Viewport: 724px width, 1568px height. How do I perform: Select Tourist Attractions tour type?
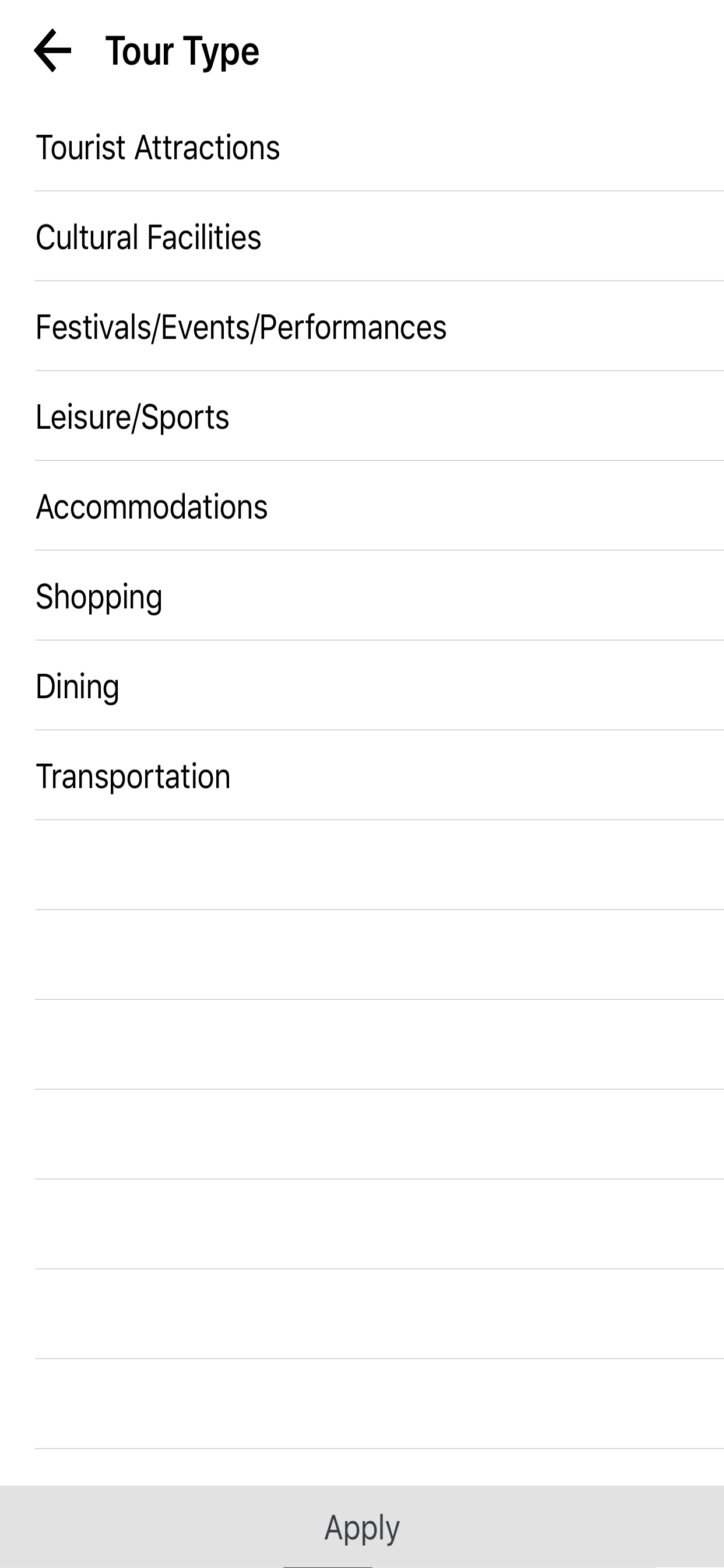click(x=362, y=146)
